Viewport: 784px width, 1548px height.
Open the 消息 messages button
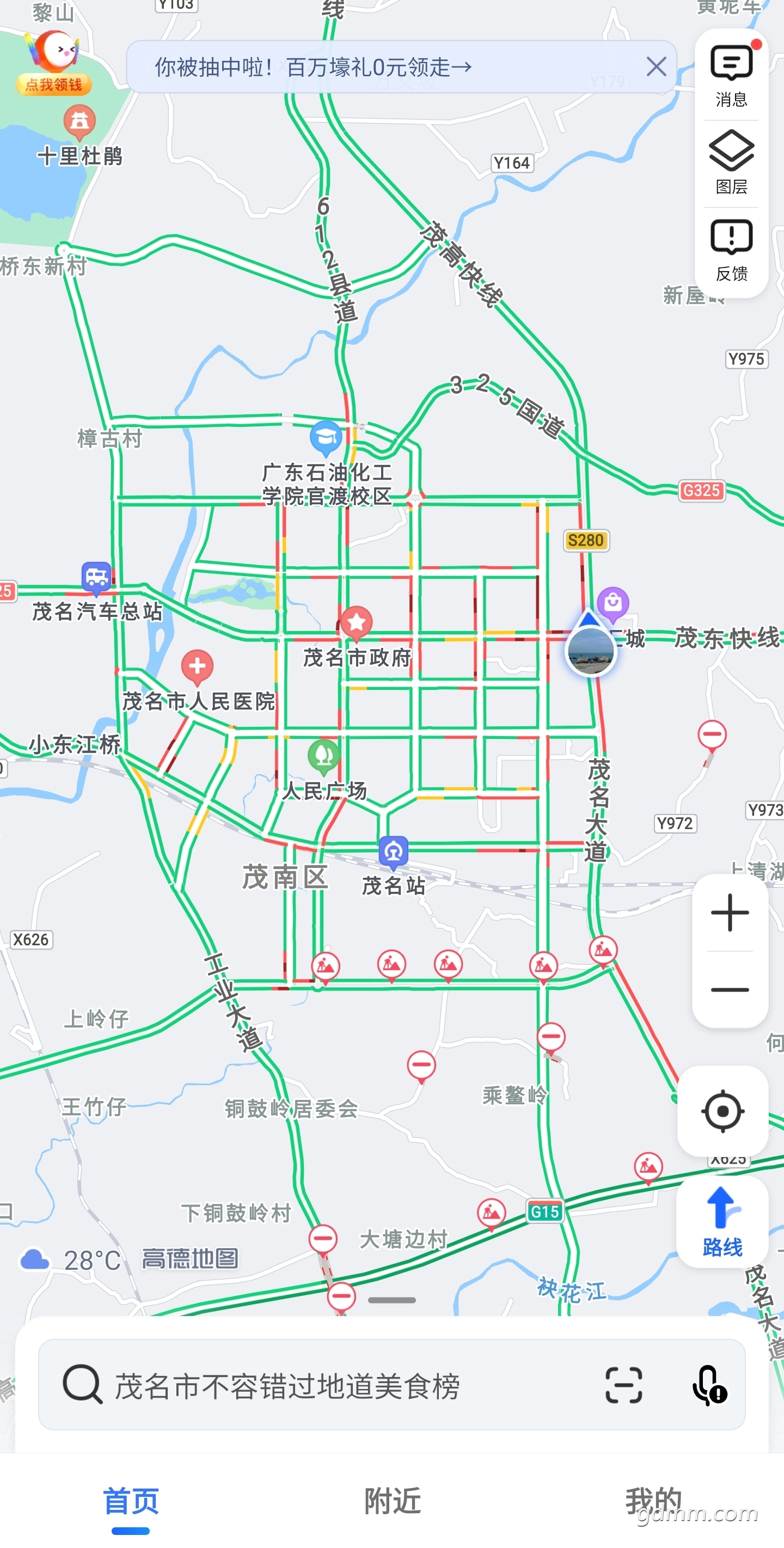coord(731,75)
